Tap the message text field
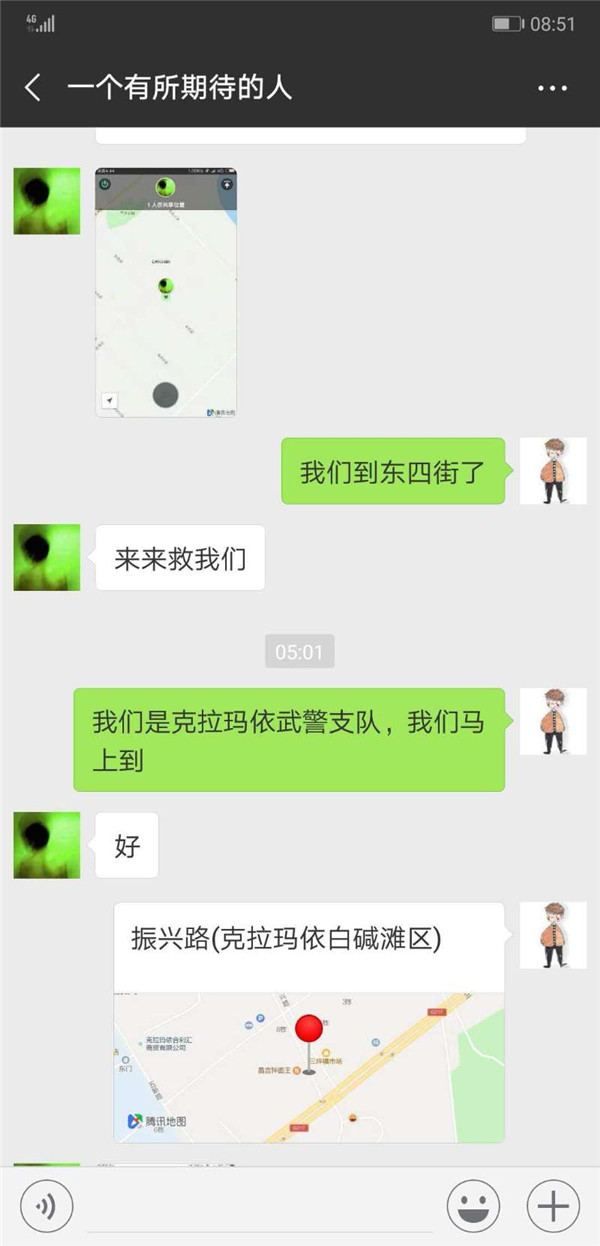 tap(260, 1206)
